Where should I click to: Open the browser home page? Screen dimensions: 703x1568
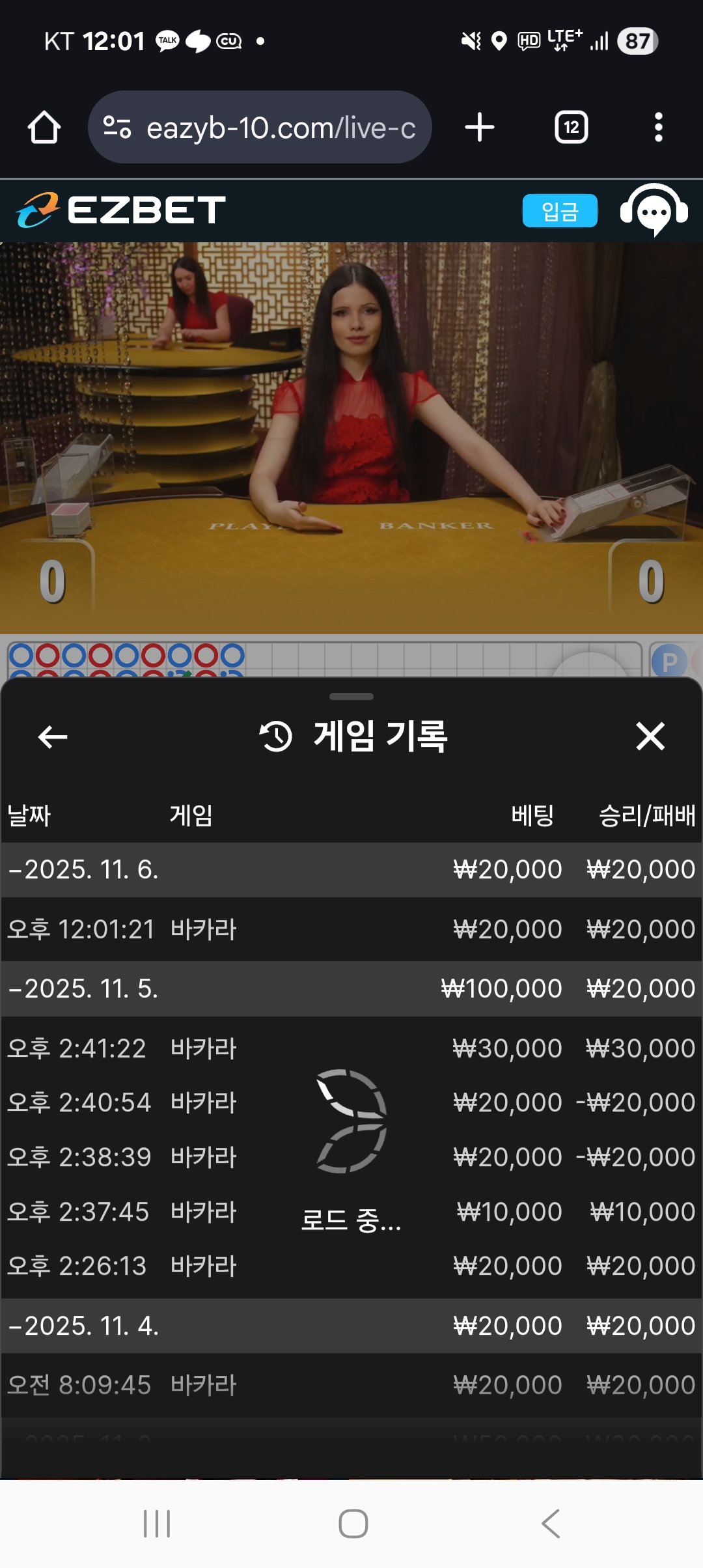[x=44, y=128]
